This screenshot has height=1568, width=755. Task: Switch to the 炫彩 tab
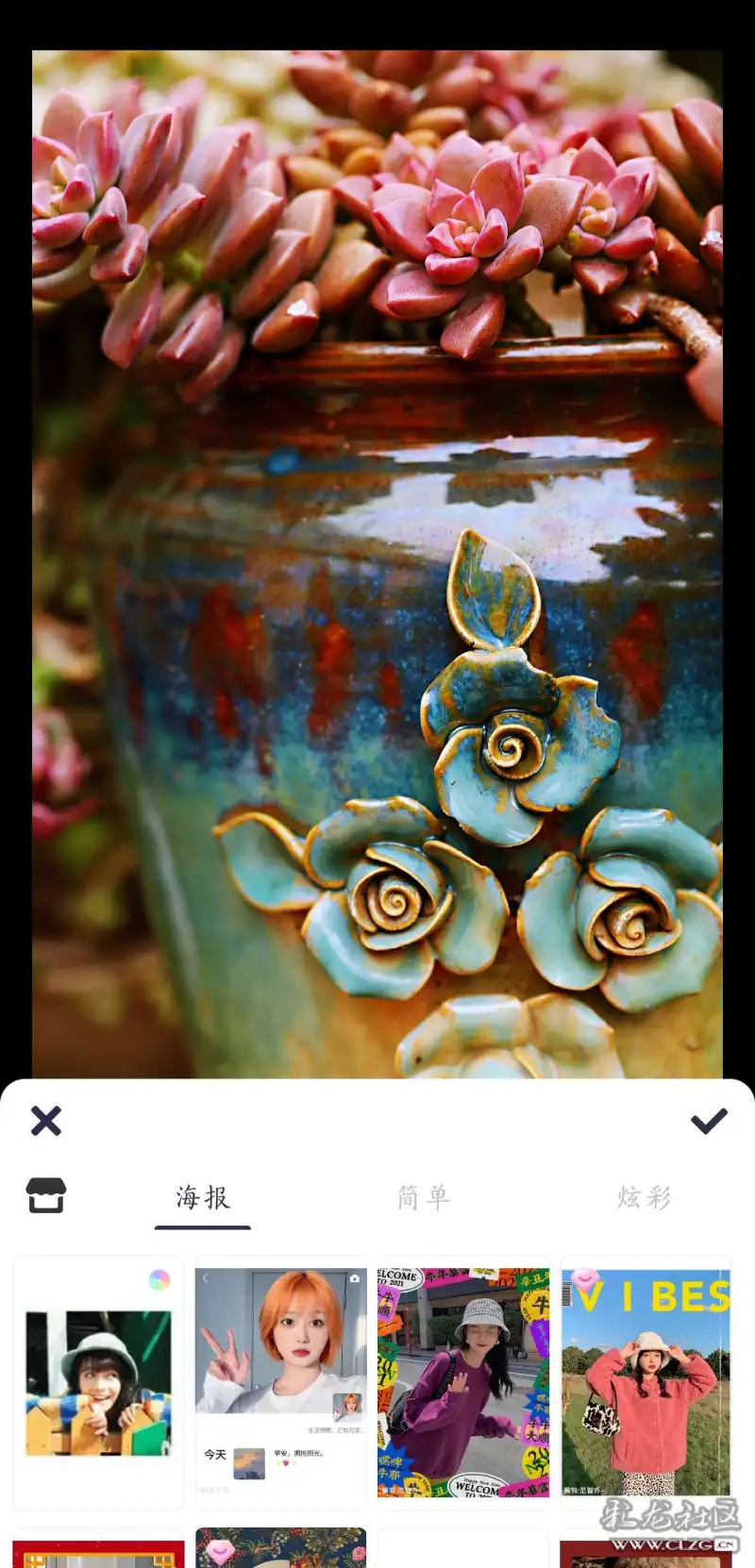pyautogui.click(x=644, y=1197)
